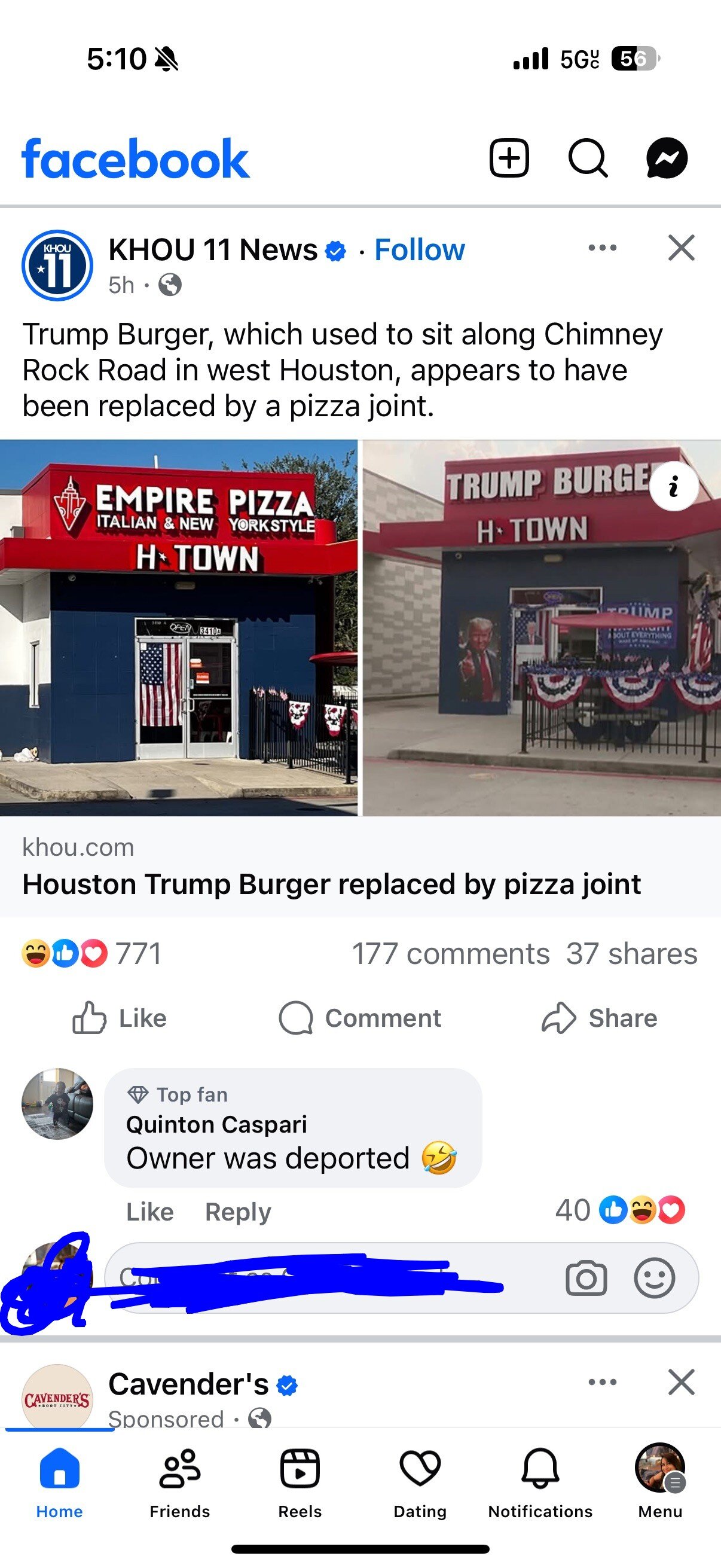Share the KHOU 11 News post
Screen dimensions: 721x1568
[x=599, y=1018]
